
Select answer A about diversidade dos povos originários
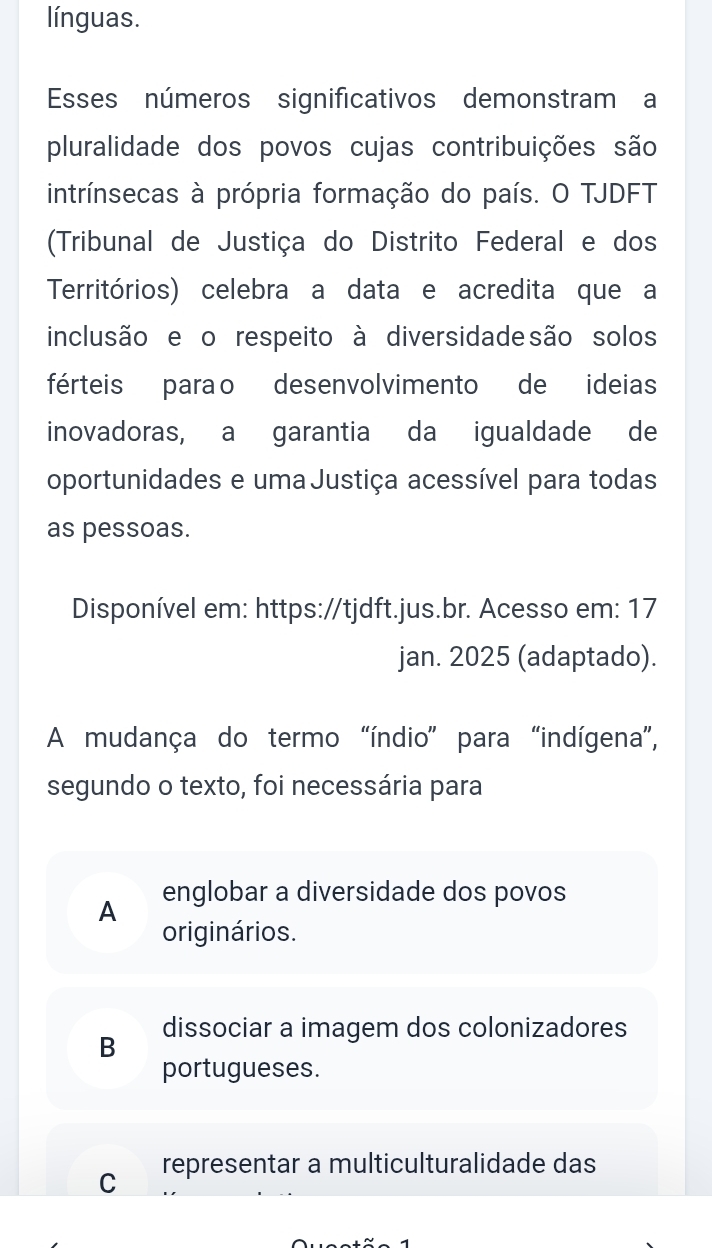pyautogui.click(x=351, y=912)
